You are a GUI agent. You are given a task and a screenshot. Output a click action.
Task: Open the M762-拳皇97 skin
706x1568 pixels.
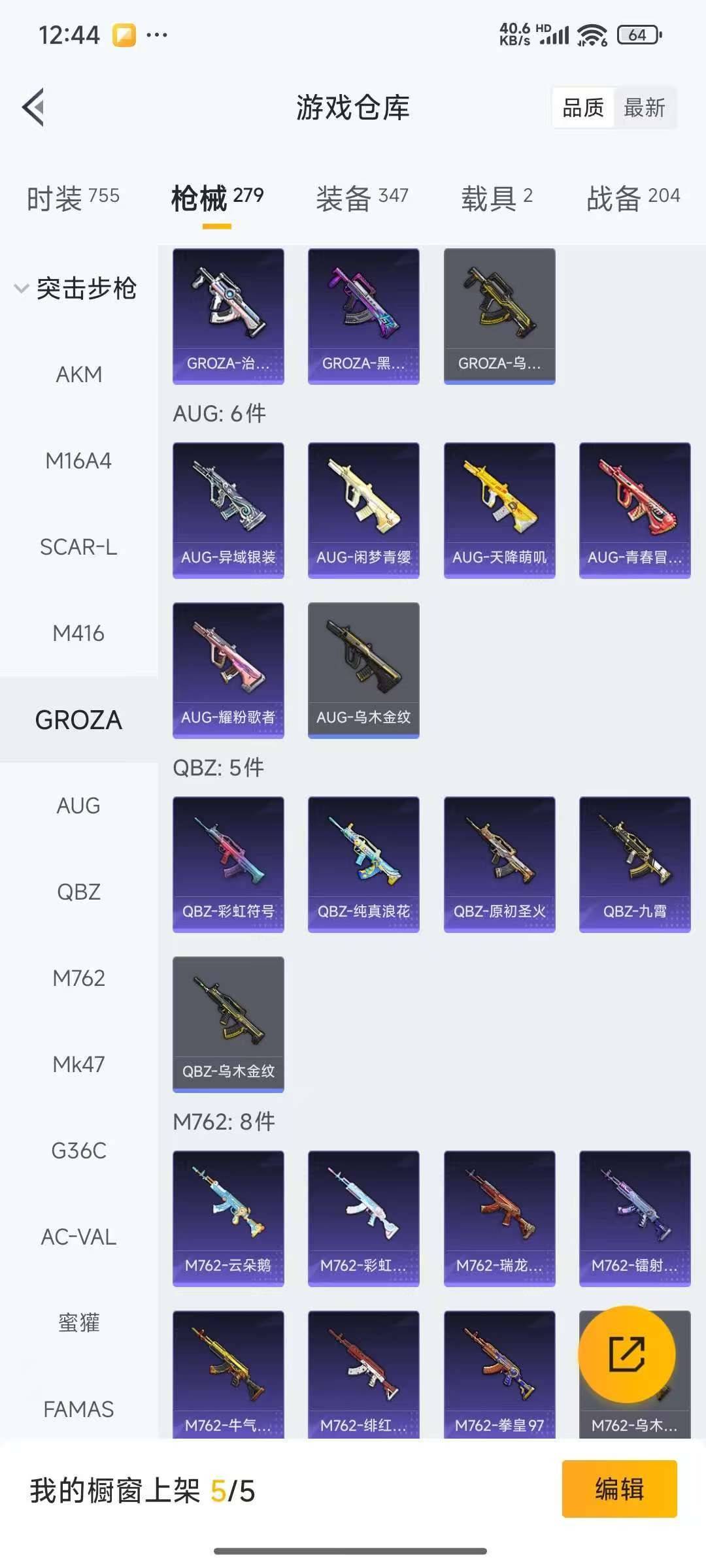click(x=499, y=1374)
